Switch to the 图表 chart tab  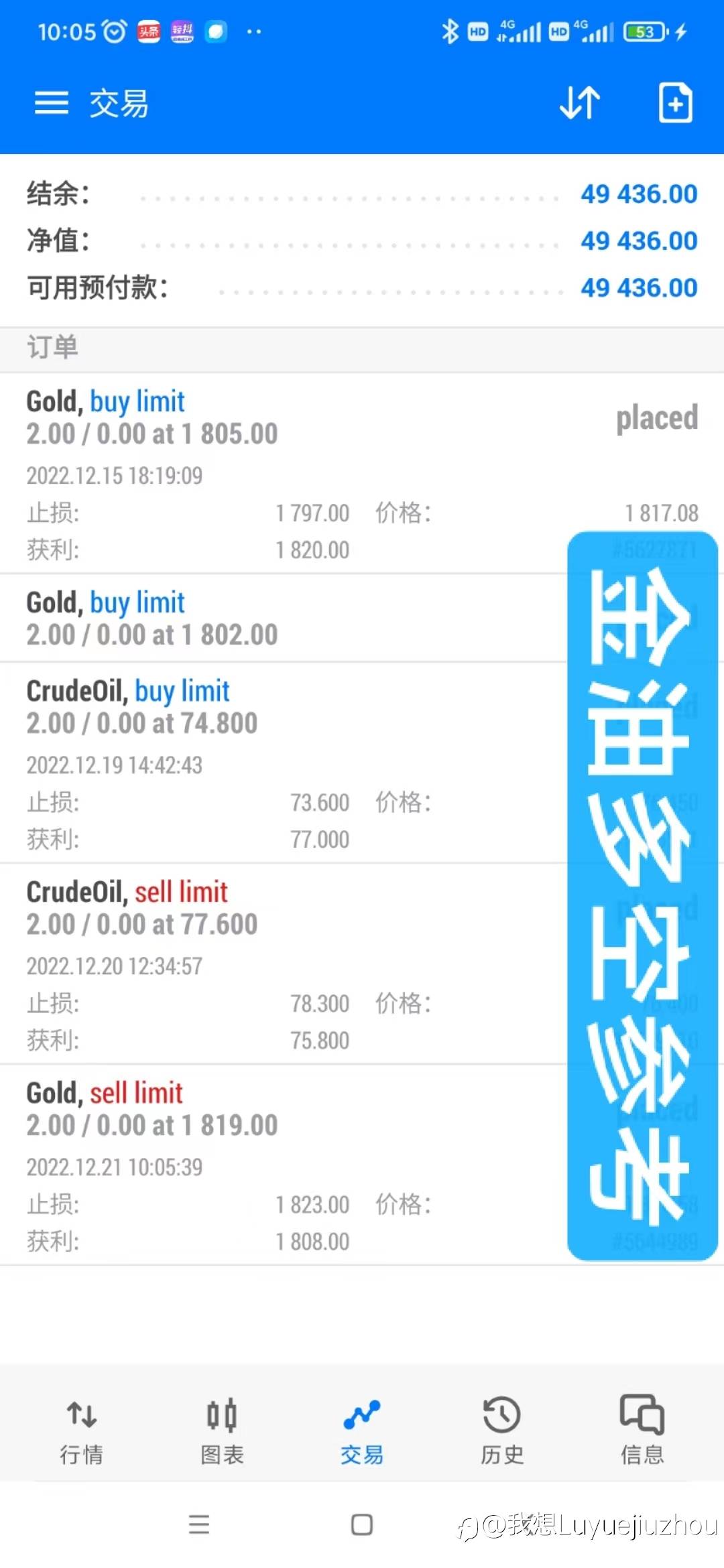pyautogui.click(x=222, y=1431)
